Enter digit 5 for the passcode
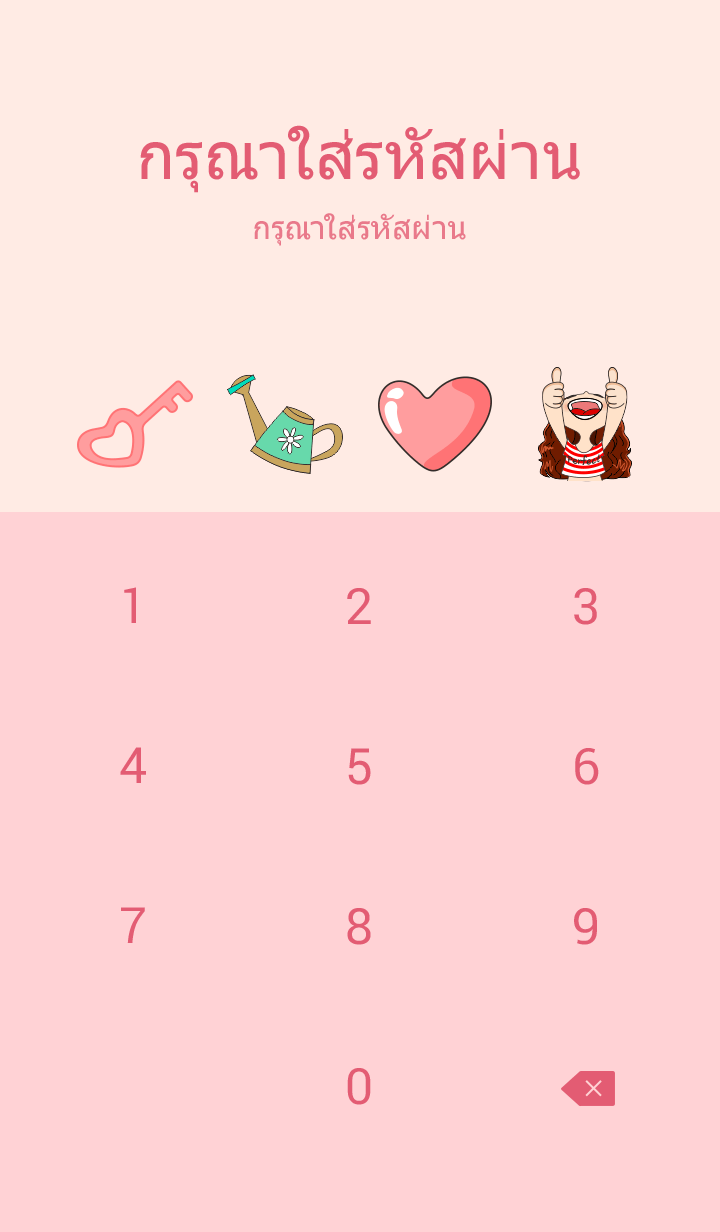Image resolution: width=720 pixels, height=1232 pixels. (x=359, y=767)
